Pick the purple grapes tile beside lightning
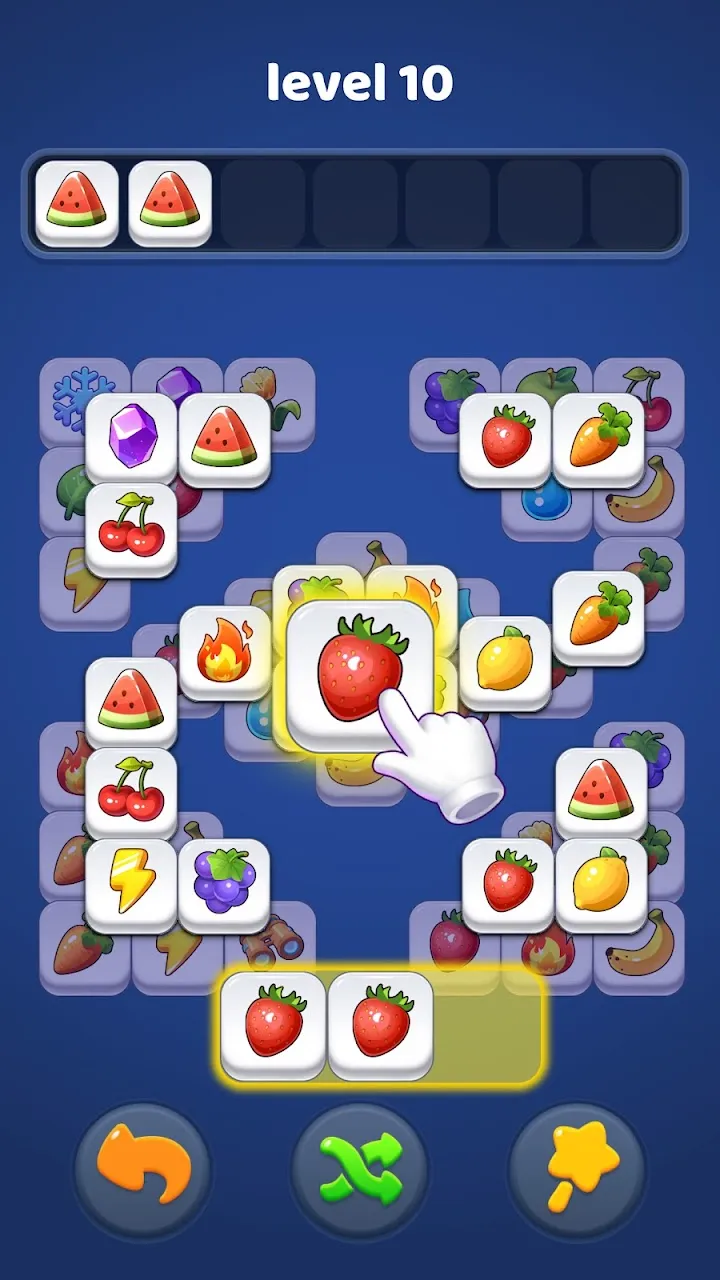 pos(224,883)
